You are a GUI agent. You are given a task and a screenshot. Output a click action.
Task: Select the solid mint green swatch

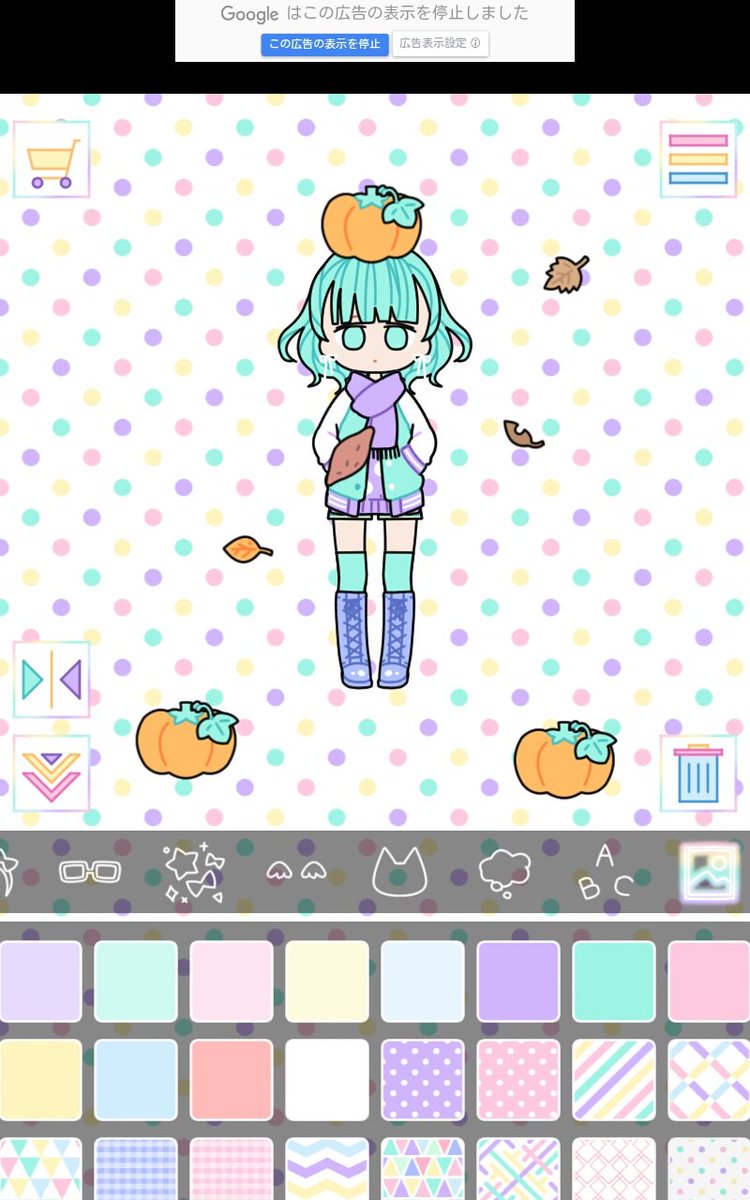614,982
